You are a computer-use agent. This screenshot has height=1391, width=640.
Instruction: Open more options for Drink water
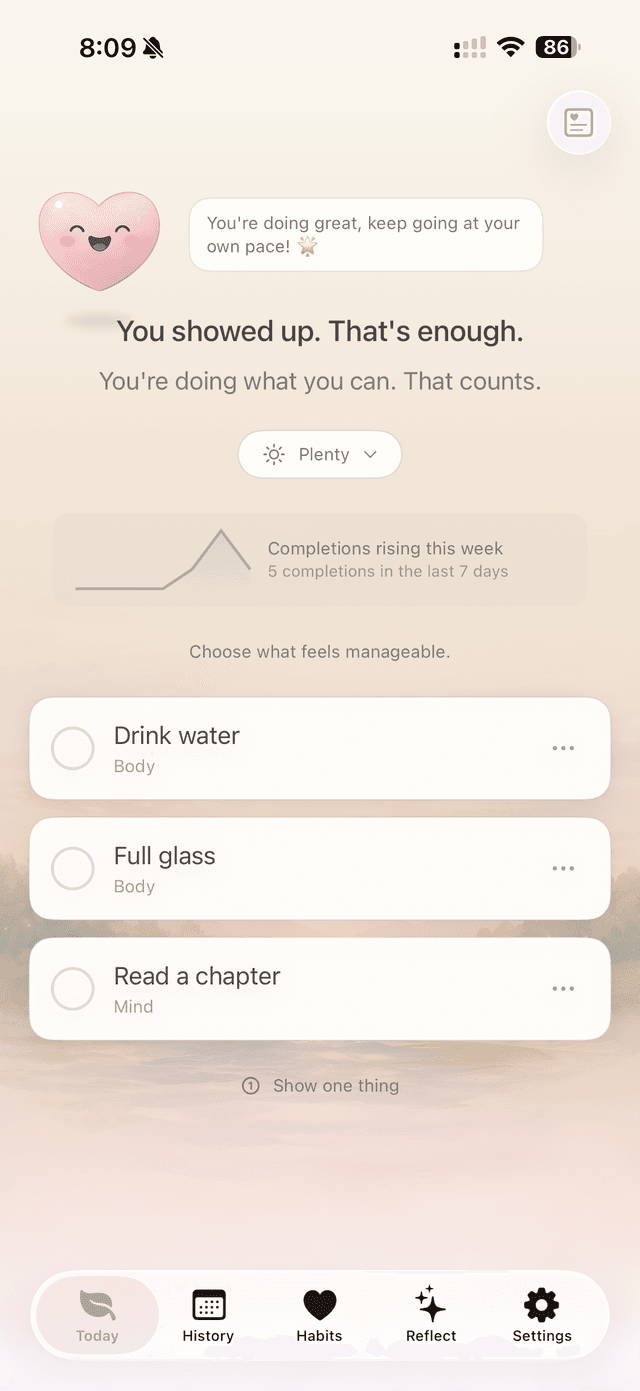pyautogui.click(x=563, y=748)
